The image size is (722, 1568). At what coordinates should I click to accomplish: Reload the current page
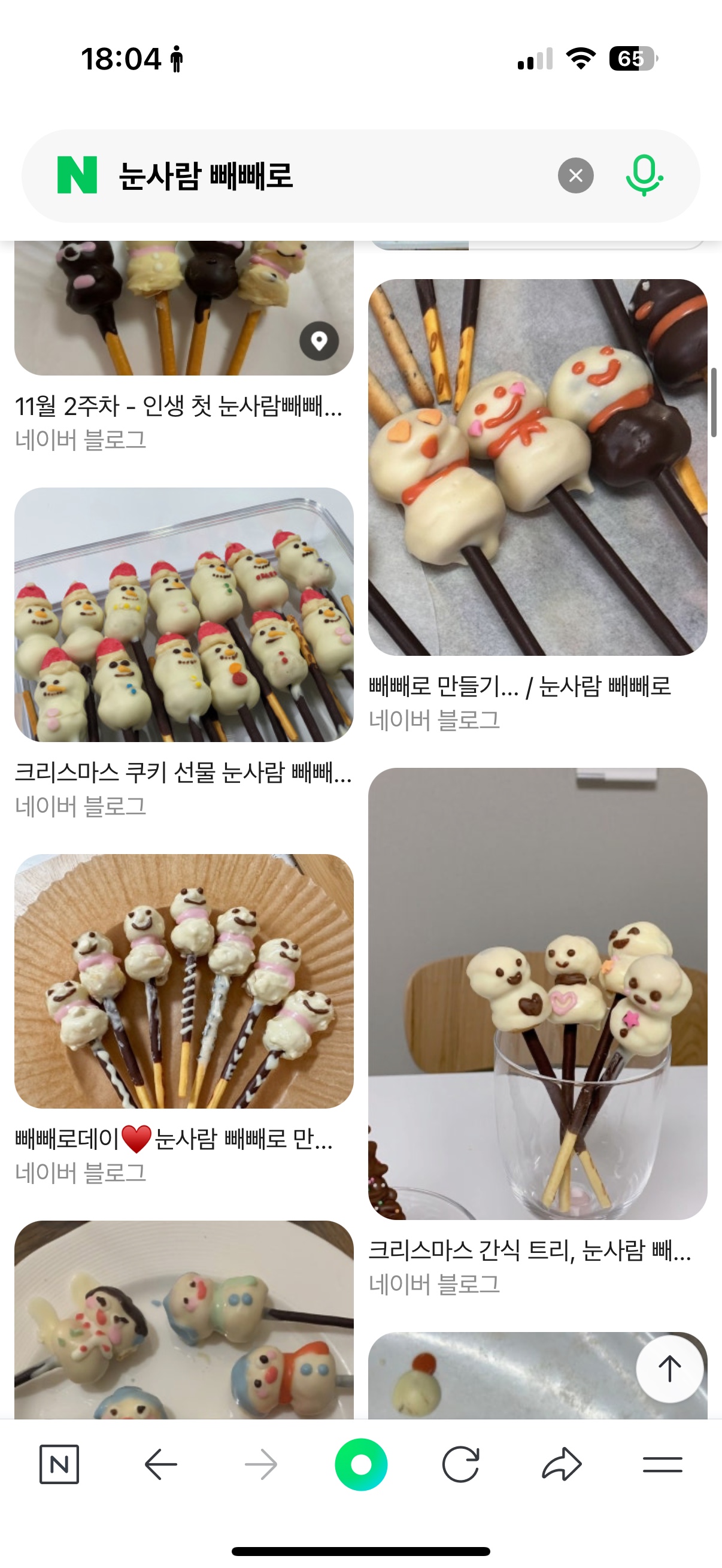point(460,1464)
